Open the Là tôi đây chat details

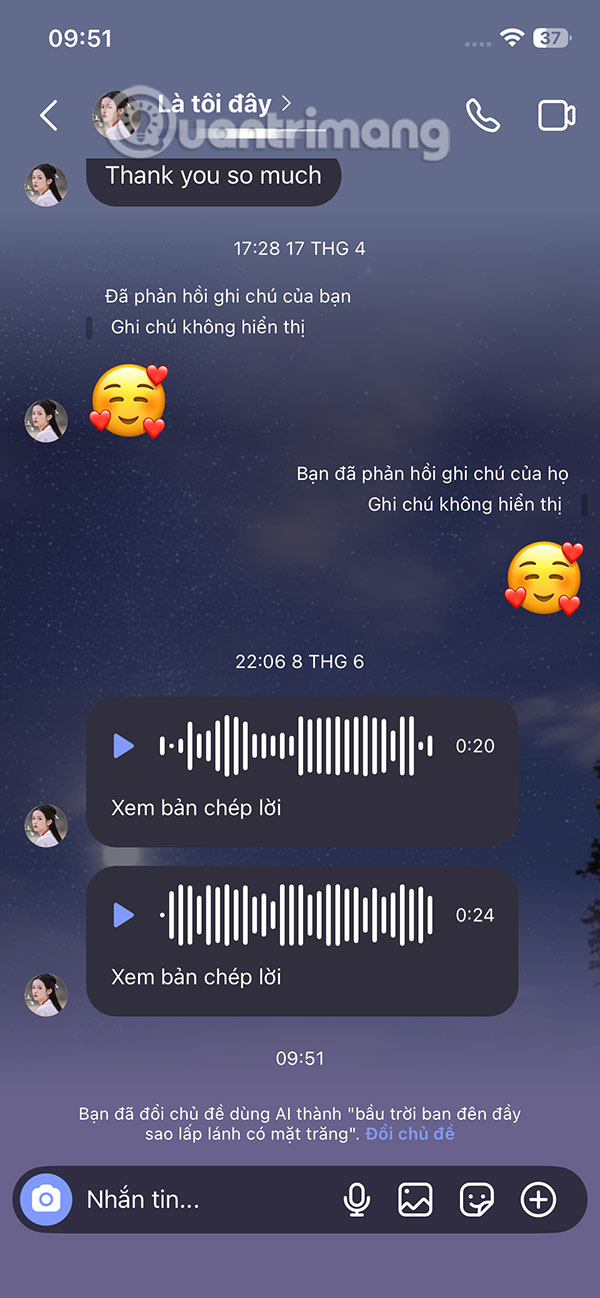tap(215, 104)
